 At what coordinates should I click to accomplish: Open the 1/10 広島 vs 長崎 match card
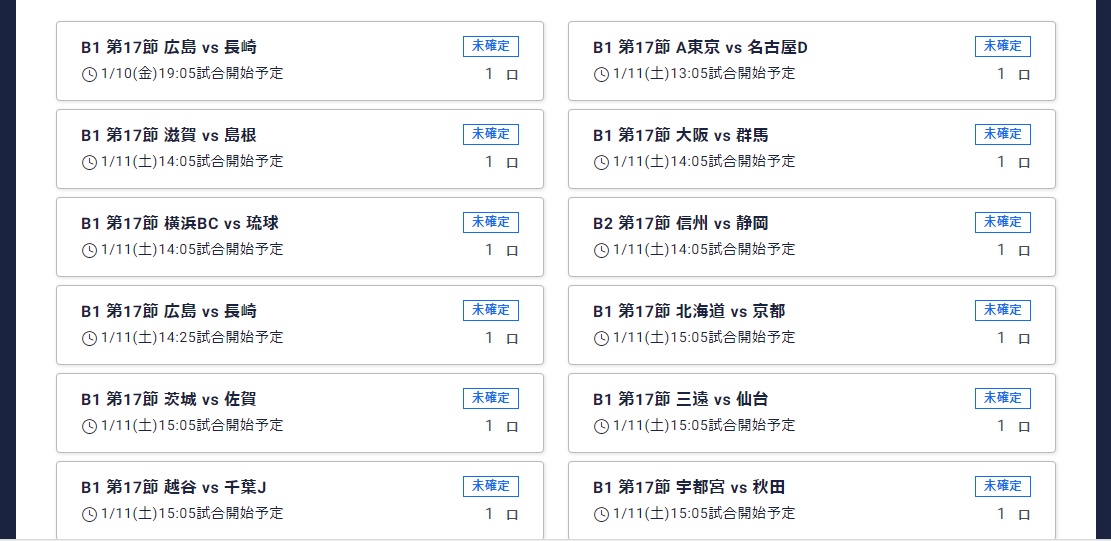(x=299, y=61)
